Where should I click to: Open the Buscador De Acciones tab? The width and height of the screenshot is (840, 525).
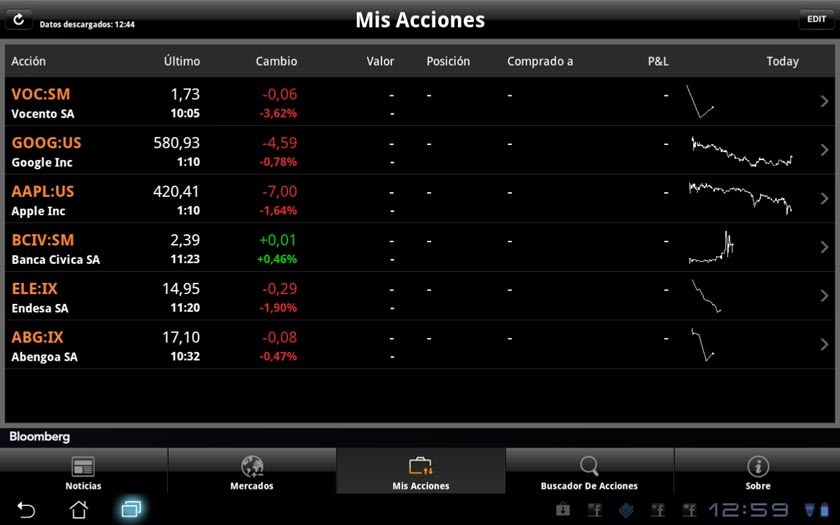click(589, 472)
